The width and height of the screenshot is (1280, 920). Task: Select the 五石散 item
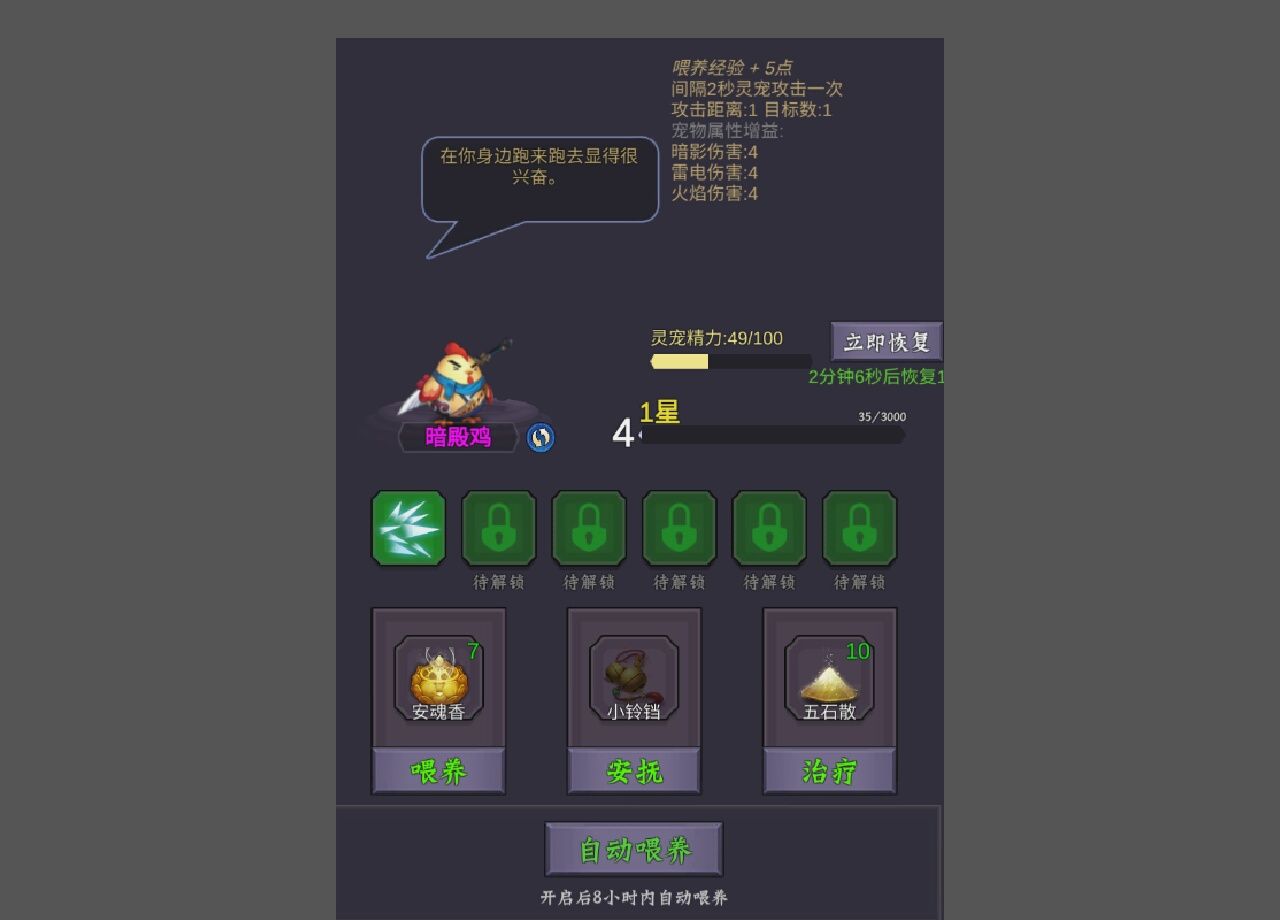pyautogui.click(x=829, y=679)
